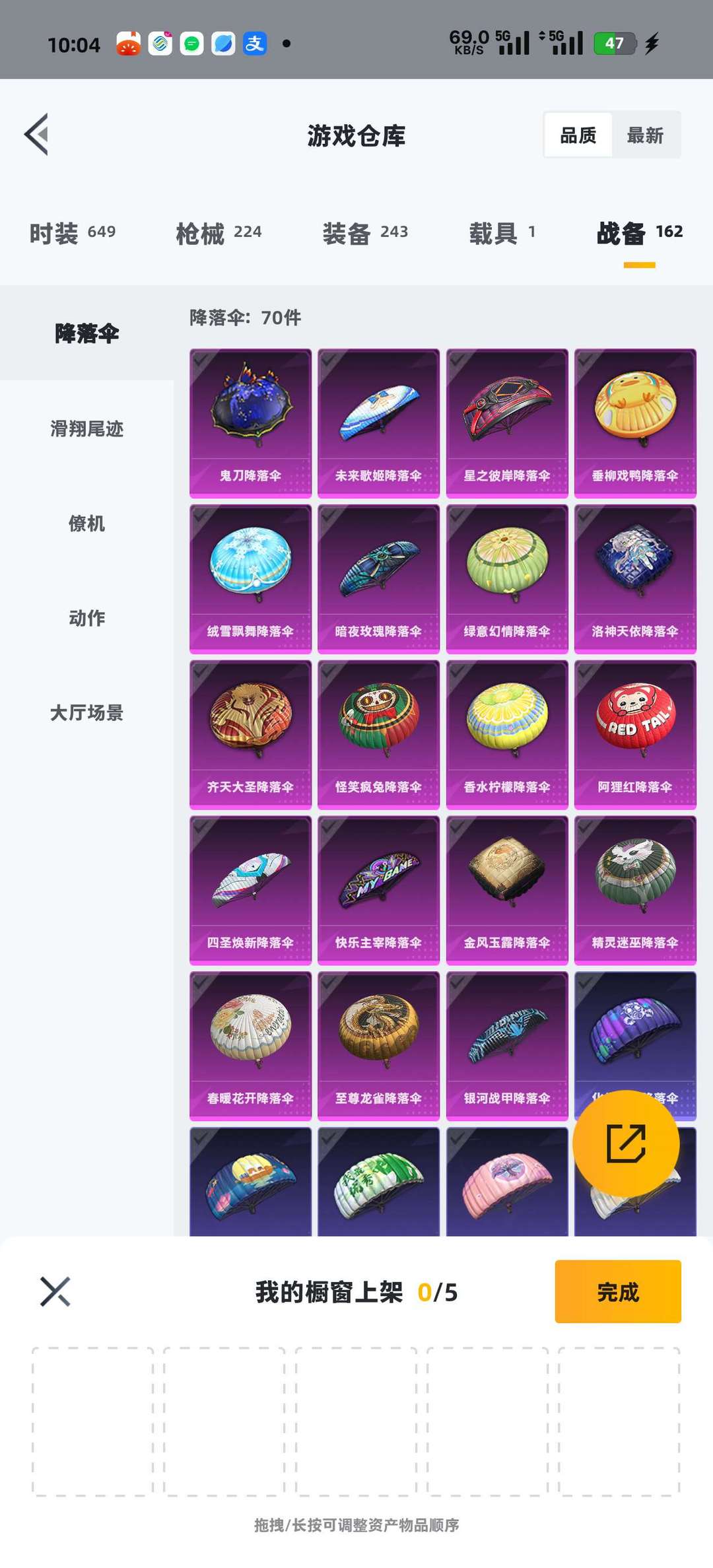Select the 至尊龙雀降落伞 item
The height and width of the screenshot is (1568, 713).
(x=378, y=1046)
